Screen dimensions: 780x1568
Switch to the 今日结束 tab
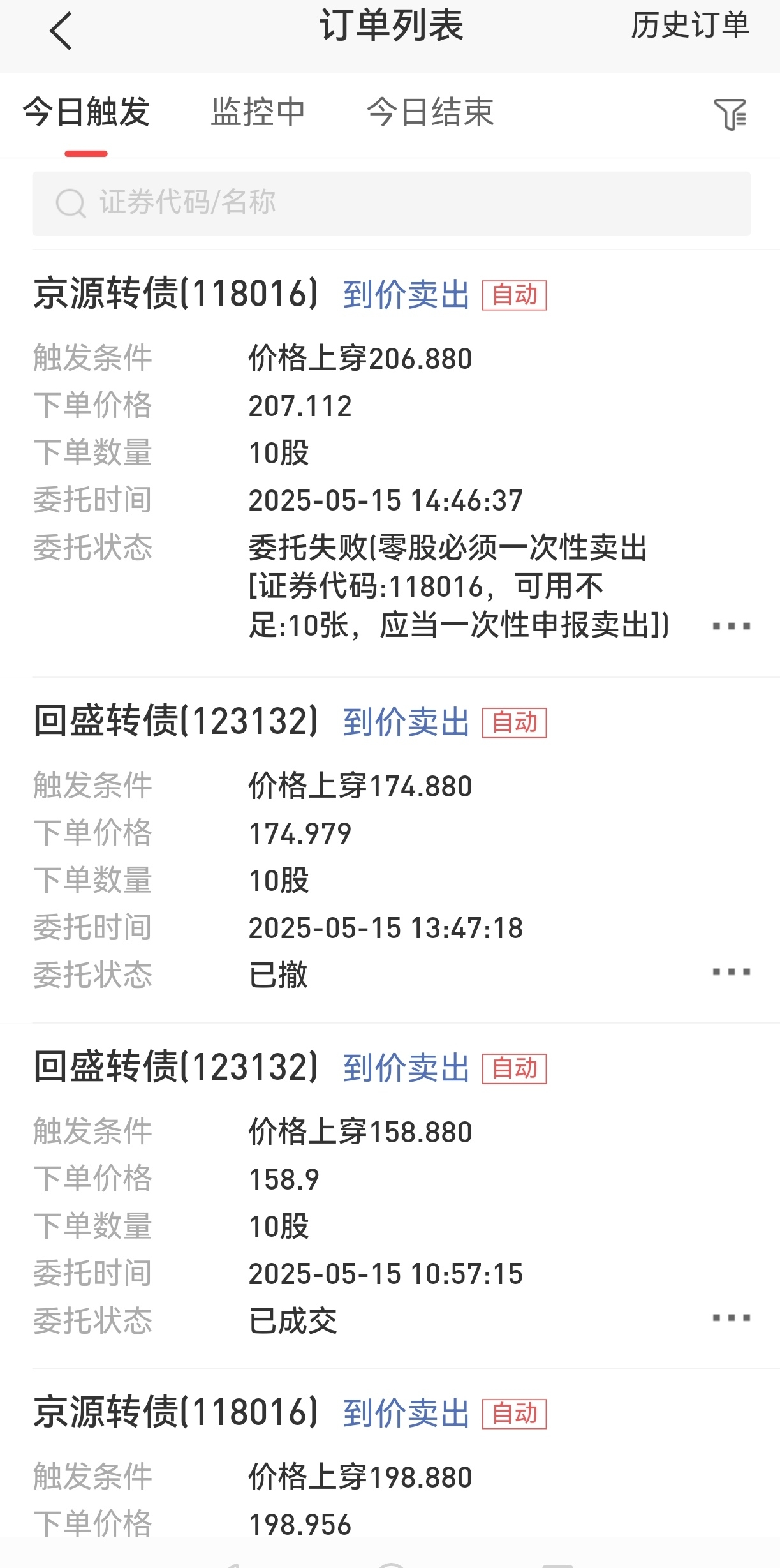pyautogui.click(x=430, y=112)
